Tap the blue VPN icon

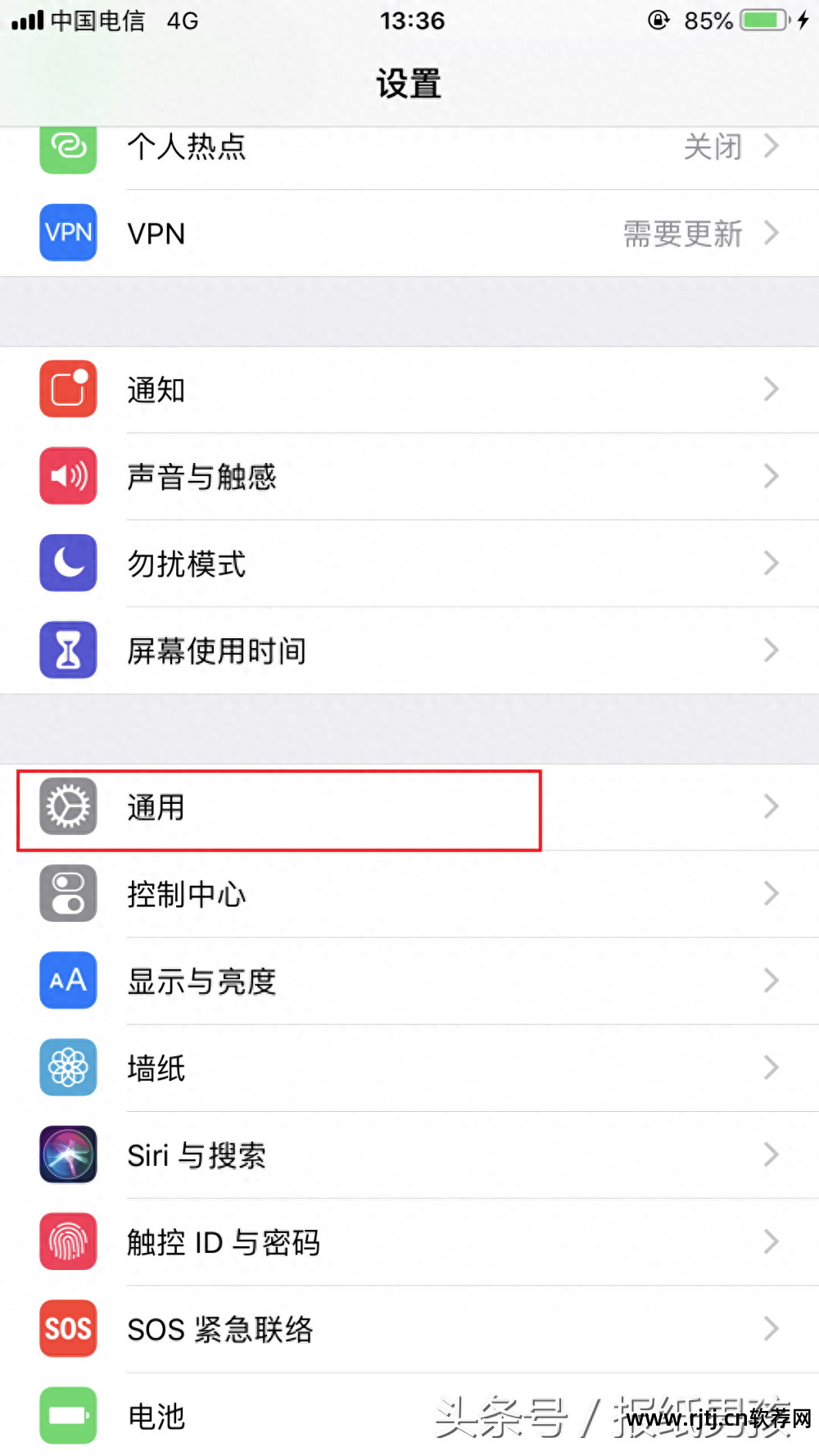tap(68, 234)
